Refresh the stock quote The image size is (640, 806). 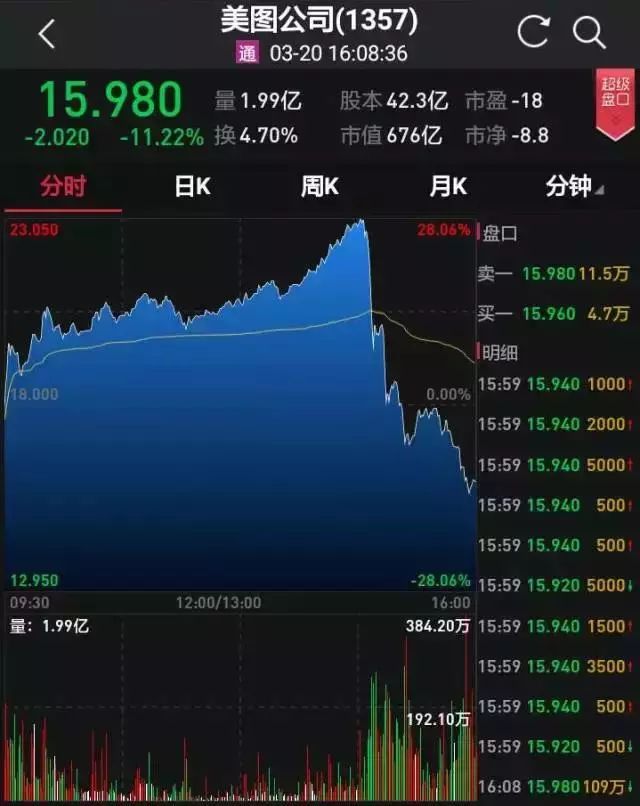(533, 31)
